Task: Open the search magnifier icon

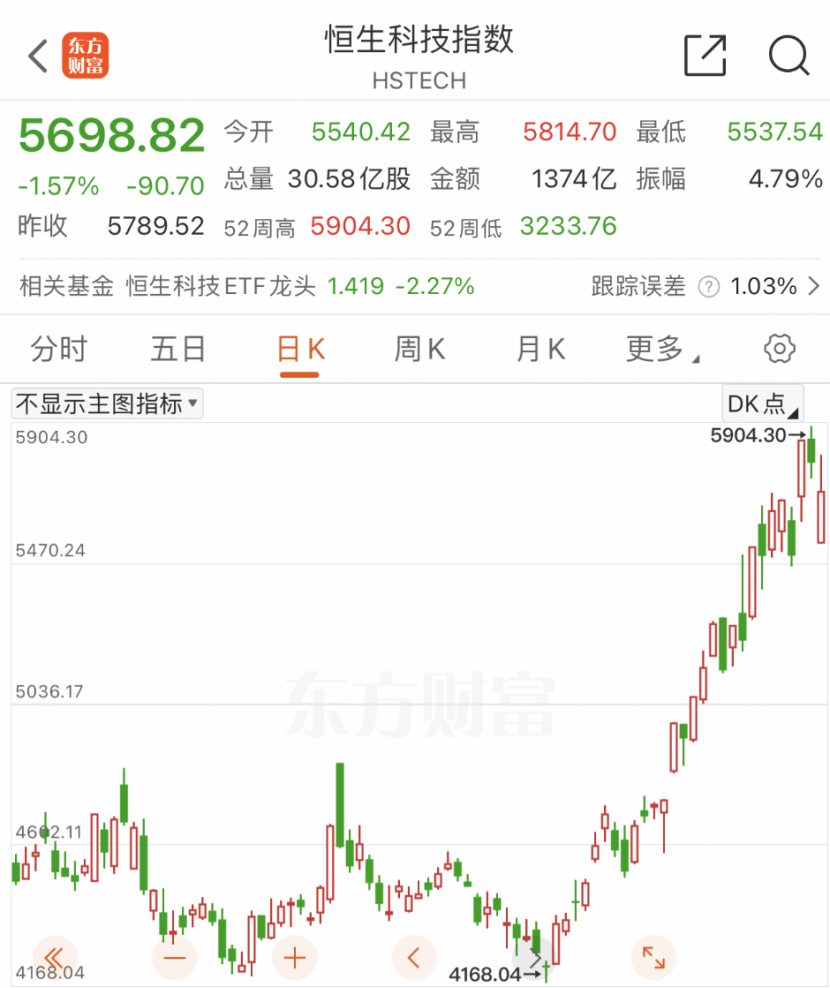Action: click(x=788, y=56)
